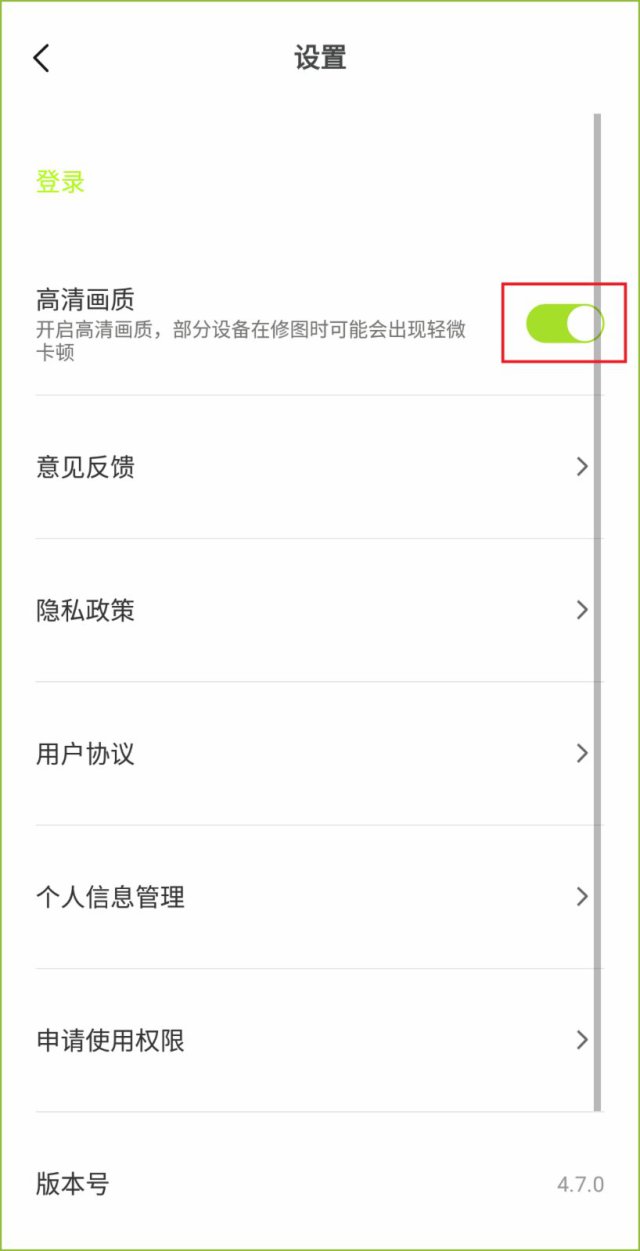
Task: Turn off the 高清画质 switch
Action: 564,323
